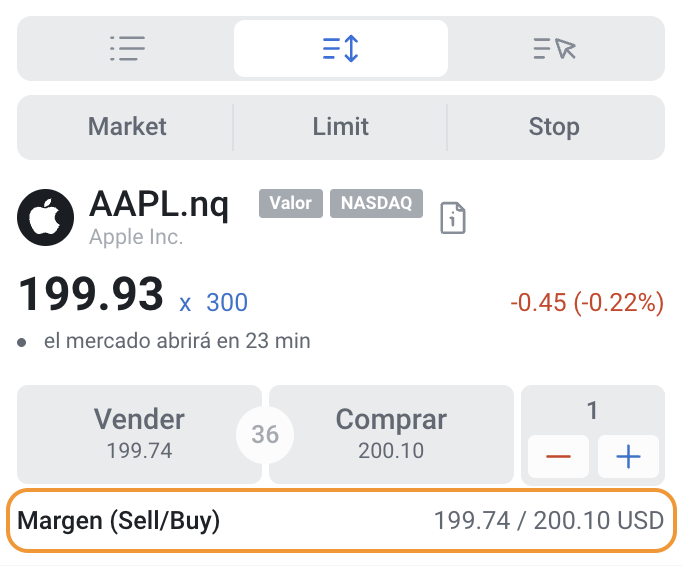The height and width of the screenshot is (566, 682).
Task: Choose the Limit order type
Action: pyautogui.click(x=341, y=127)
